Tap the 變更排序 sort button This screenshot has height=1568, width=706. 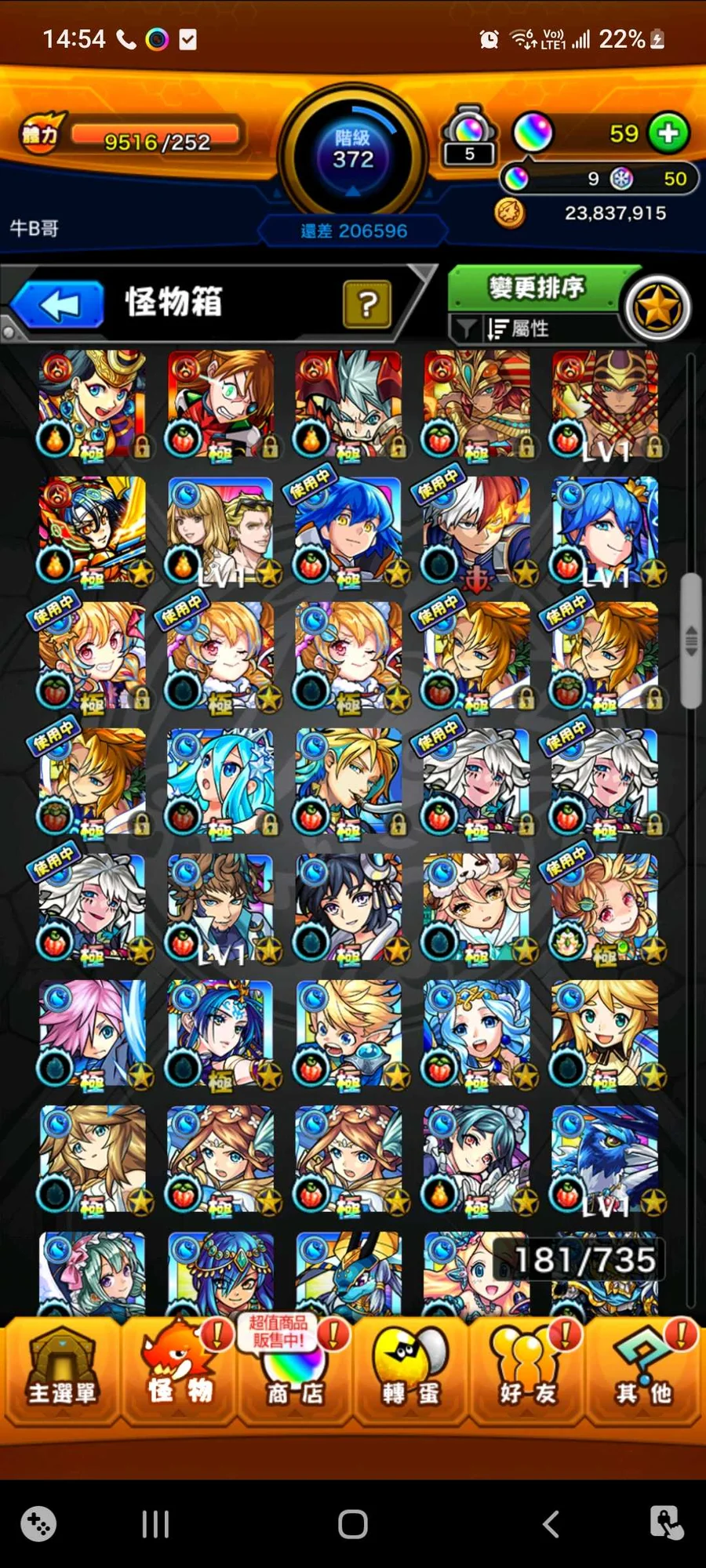537,288
